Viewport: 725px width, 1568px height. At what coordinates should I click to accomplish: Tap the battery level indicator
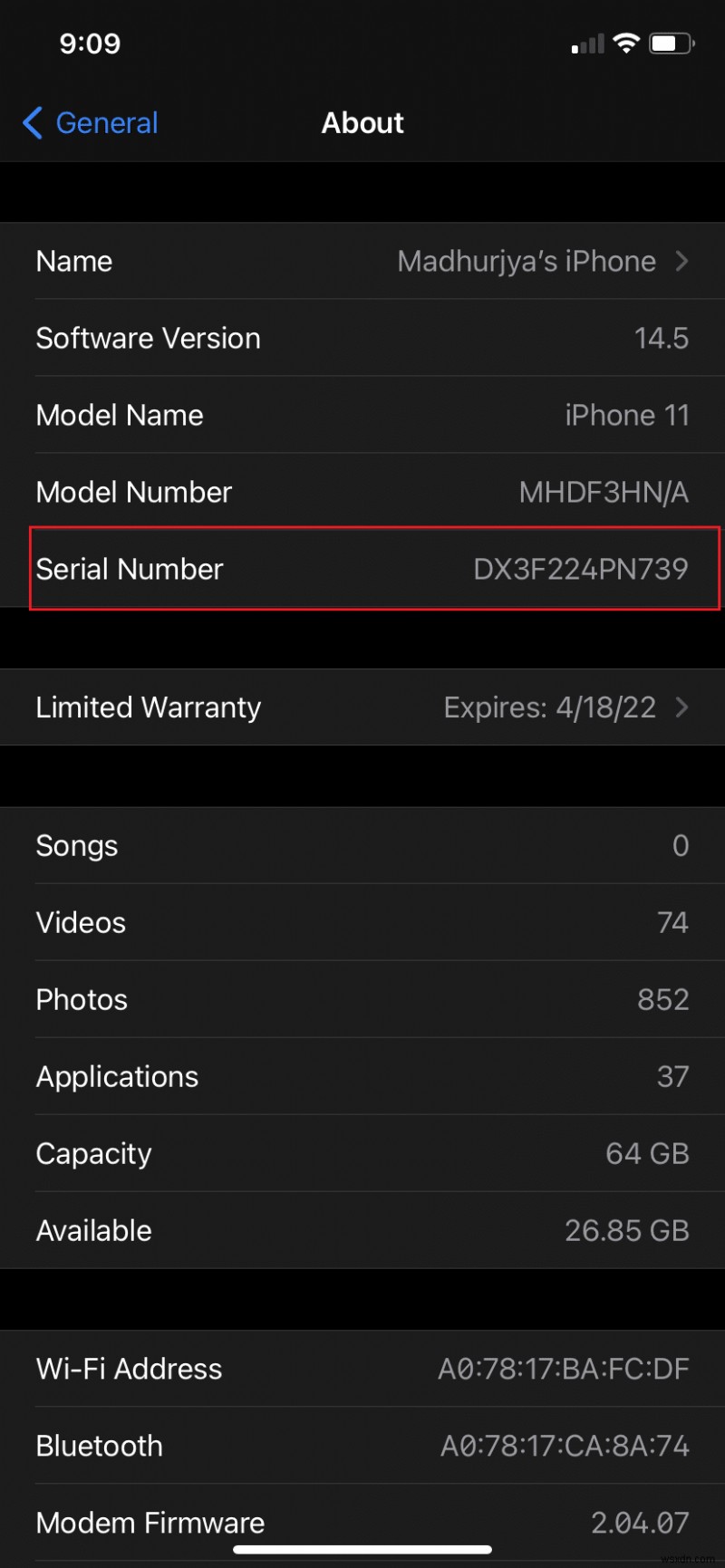672,42
